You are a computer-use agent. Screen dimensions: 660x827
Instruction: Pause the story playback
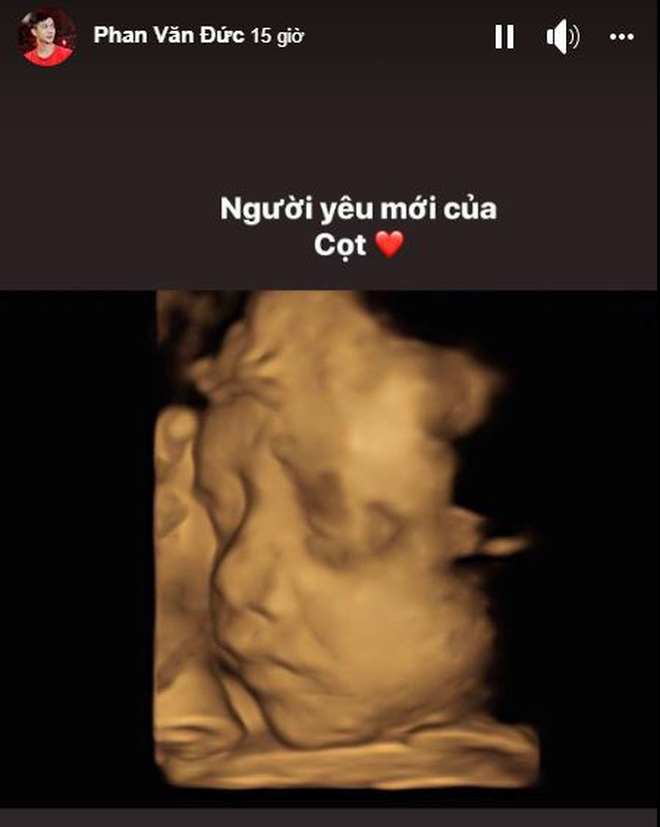pyautogui.click(x=505, y=38)
